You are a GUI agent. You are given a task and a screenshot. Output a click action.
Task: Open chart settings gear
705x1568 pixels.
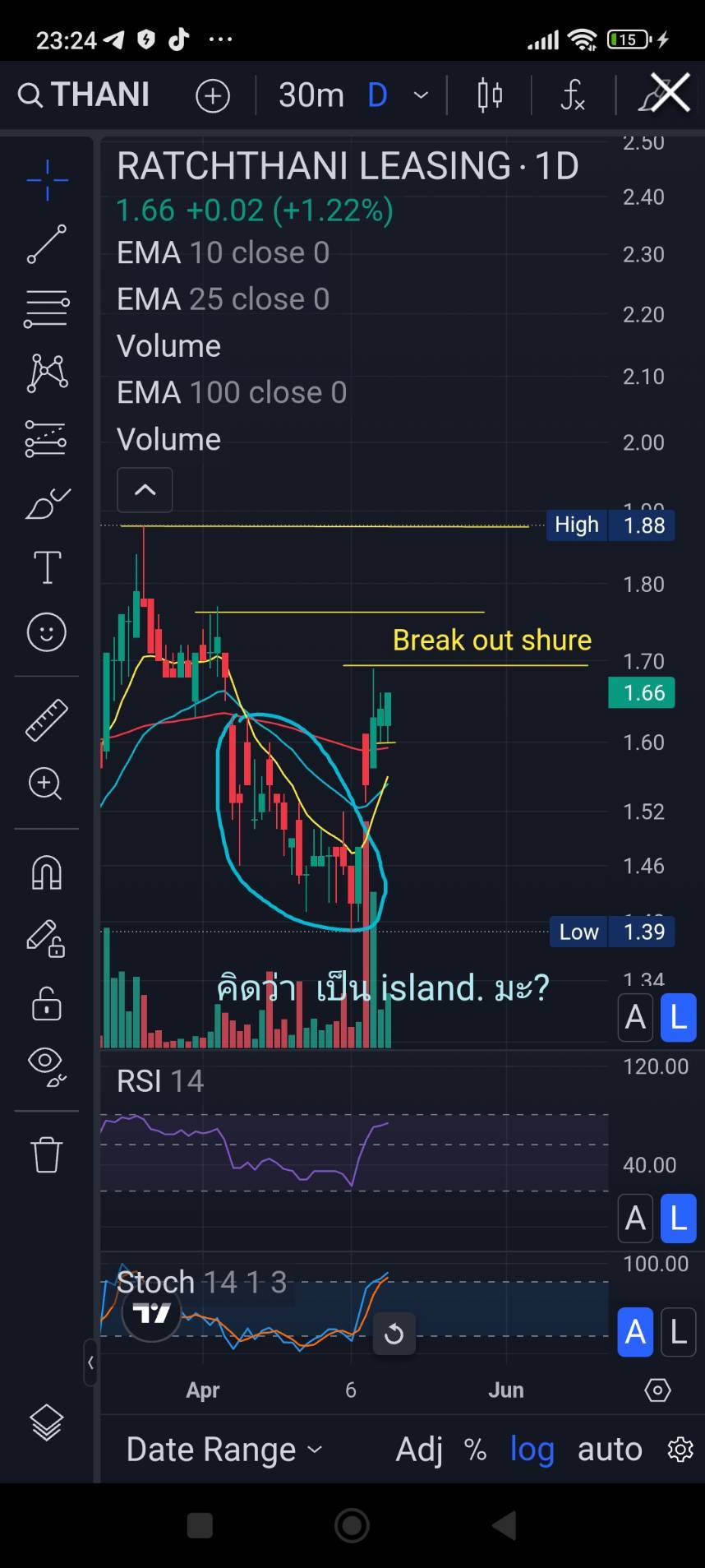click(680, 1449)
